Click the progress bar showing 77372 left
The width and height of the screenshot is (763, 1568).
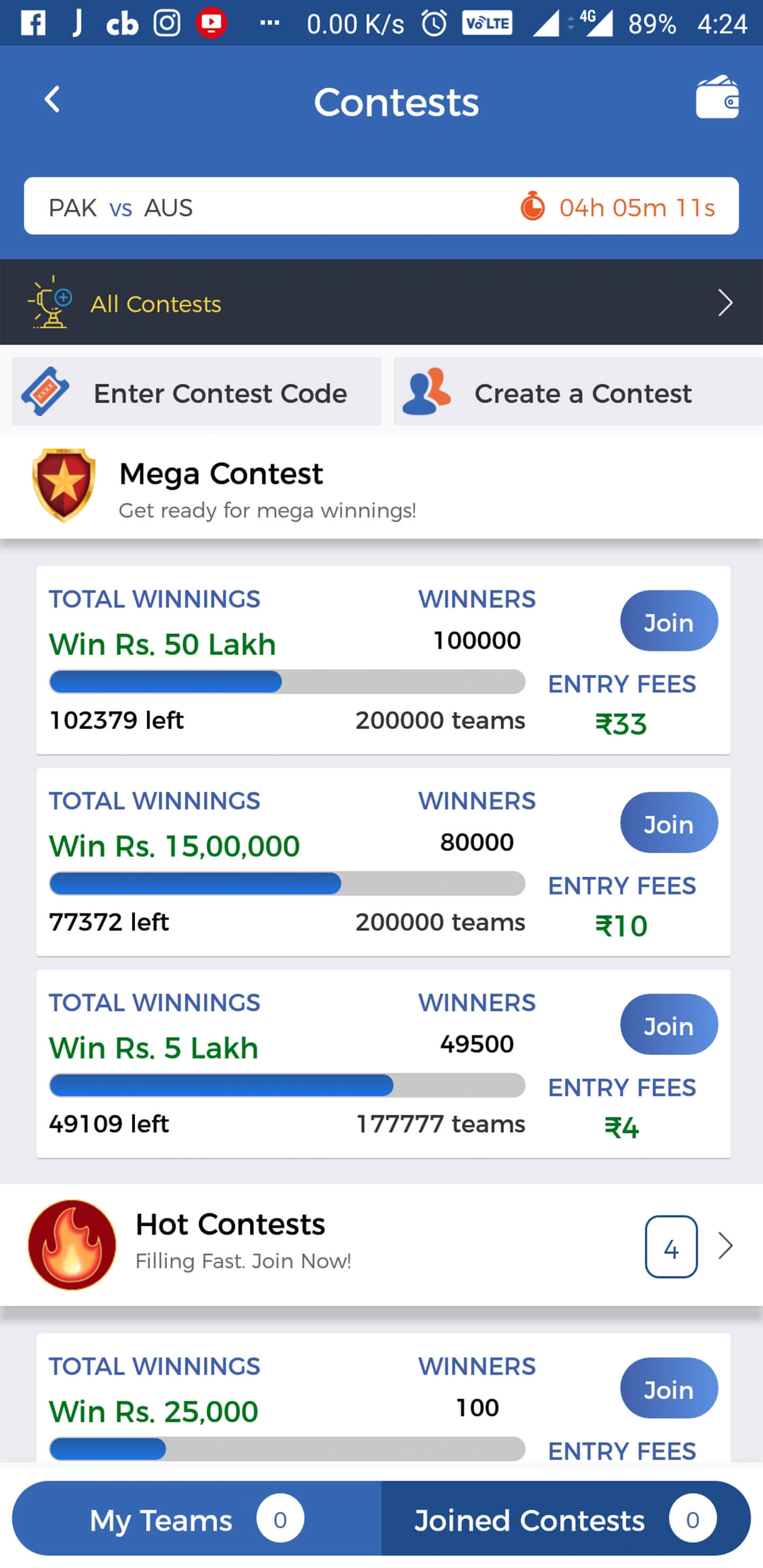coord(288,883)
